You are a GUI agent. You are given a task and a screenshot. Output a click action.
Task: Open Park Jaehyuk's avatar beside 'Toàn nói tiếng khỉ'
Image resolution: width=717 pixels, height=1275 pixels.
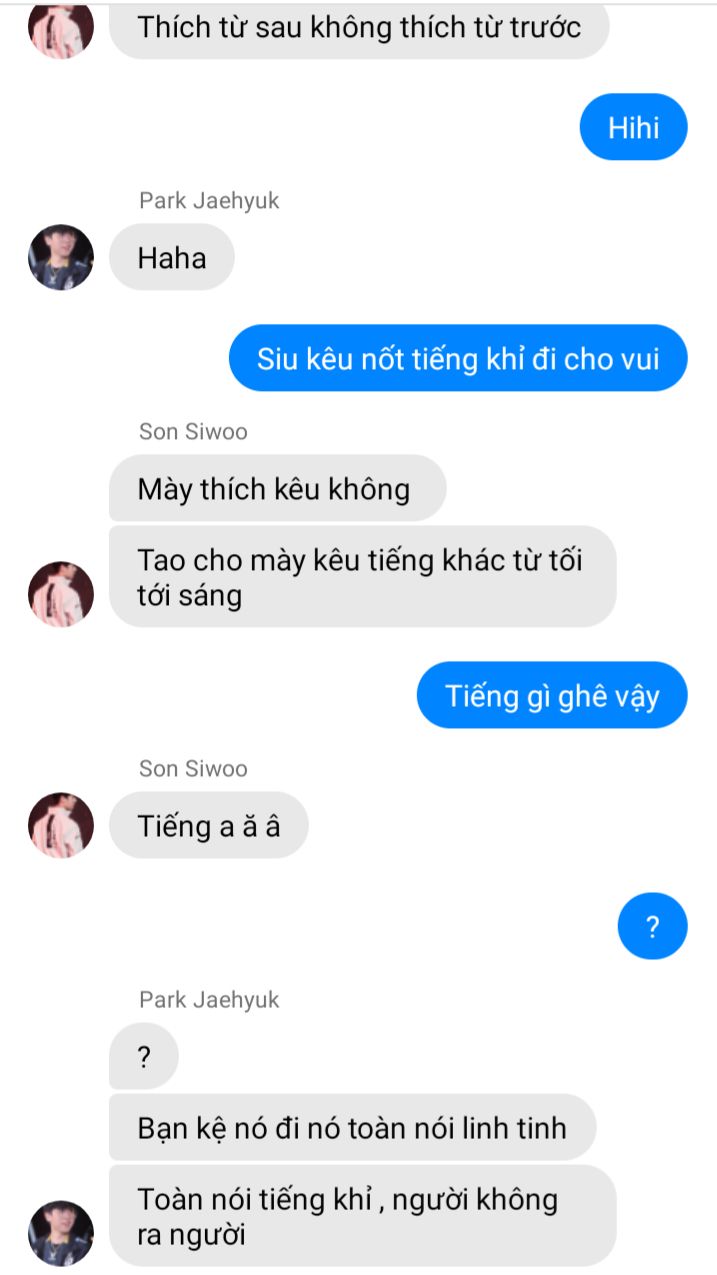[x=61, y=1233]
